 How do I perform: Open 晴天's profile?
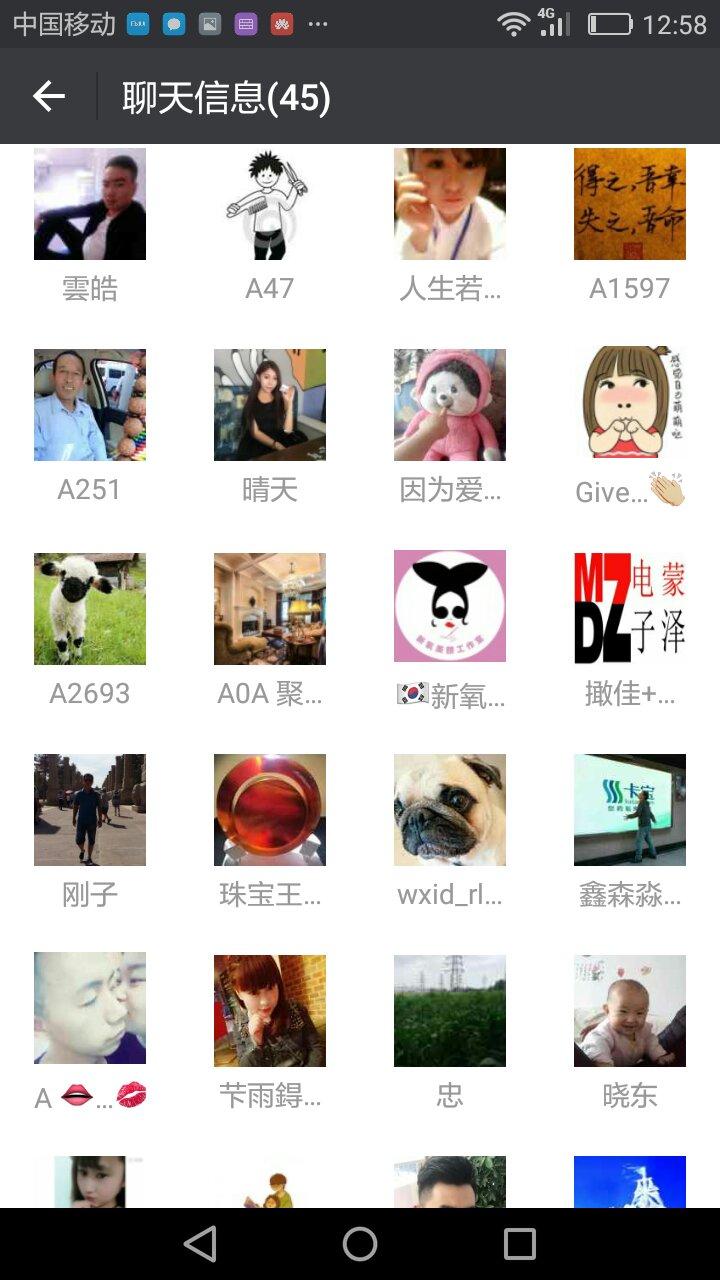270,405
